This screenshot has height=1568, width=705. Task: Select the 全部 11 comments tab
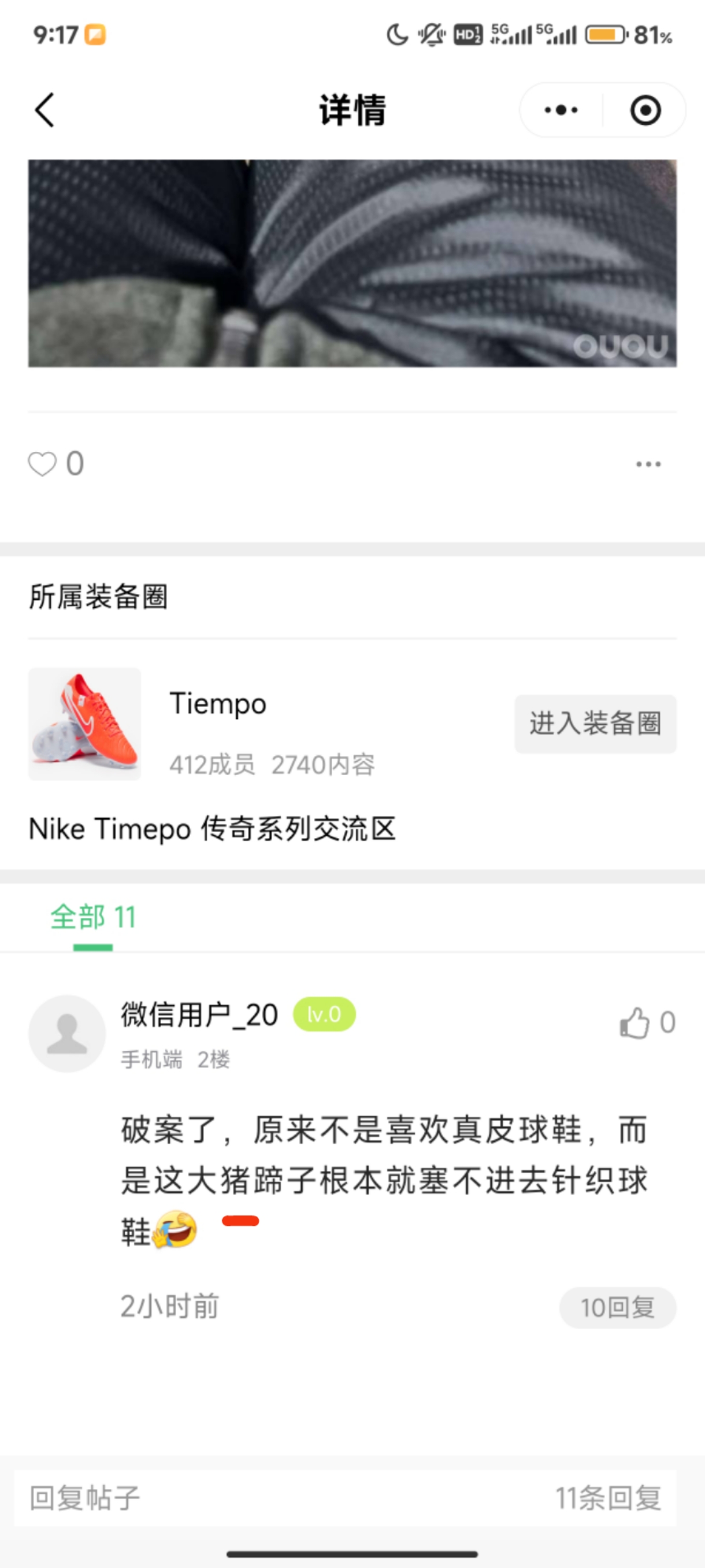click(93, 917)
